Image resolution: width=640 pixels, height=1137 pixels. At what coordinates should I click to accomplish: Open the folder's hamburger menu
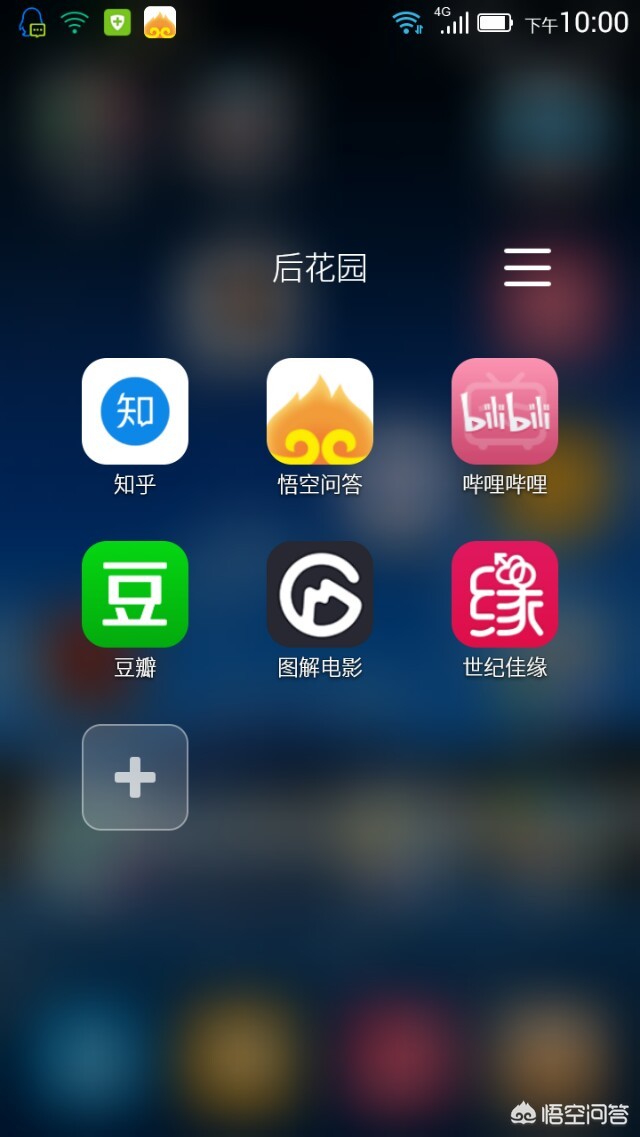tap(528, 267)
